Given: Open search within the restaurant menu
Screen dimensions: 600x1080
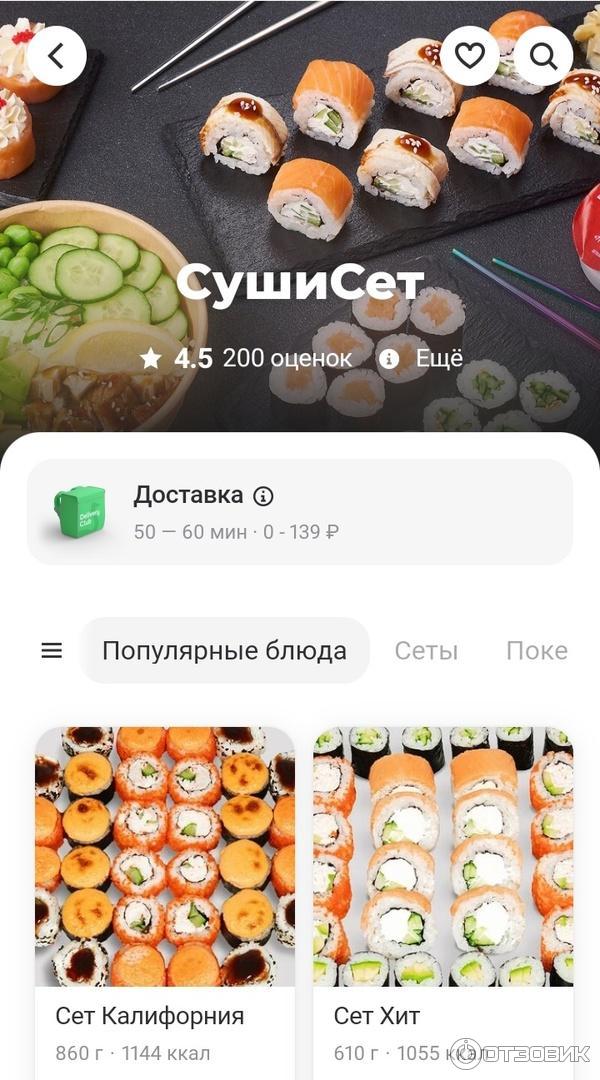Looking at the screenshot, I should pos(544,56).
